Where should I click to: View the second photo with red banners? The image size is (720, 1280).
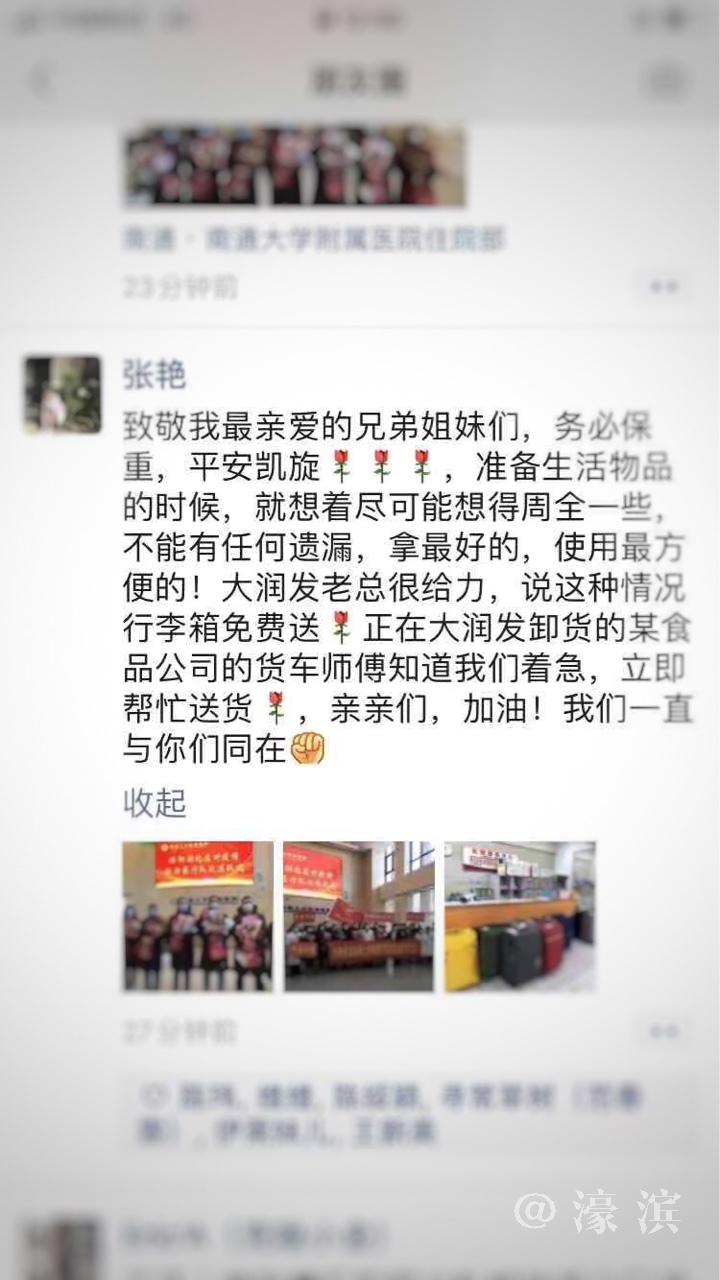click(358, 916)
